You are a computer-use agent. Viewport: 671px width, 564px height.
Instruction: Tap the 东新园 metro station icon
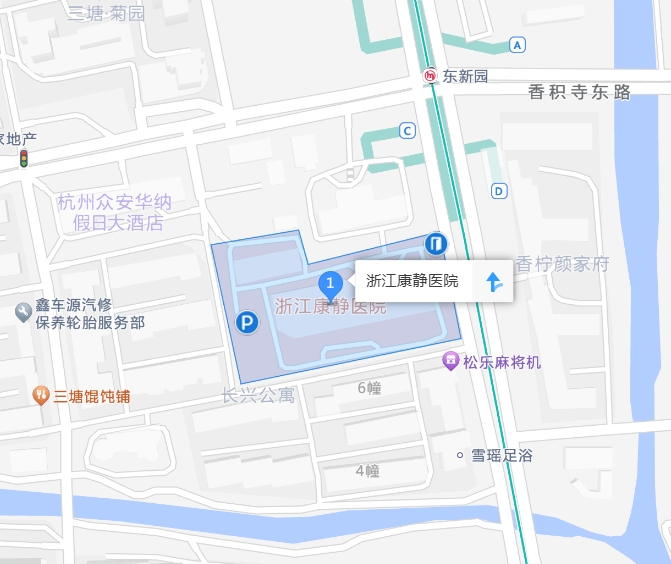(x=430, y=75)
